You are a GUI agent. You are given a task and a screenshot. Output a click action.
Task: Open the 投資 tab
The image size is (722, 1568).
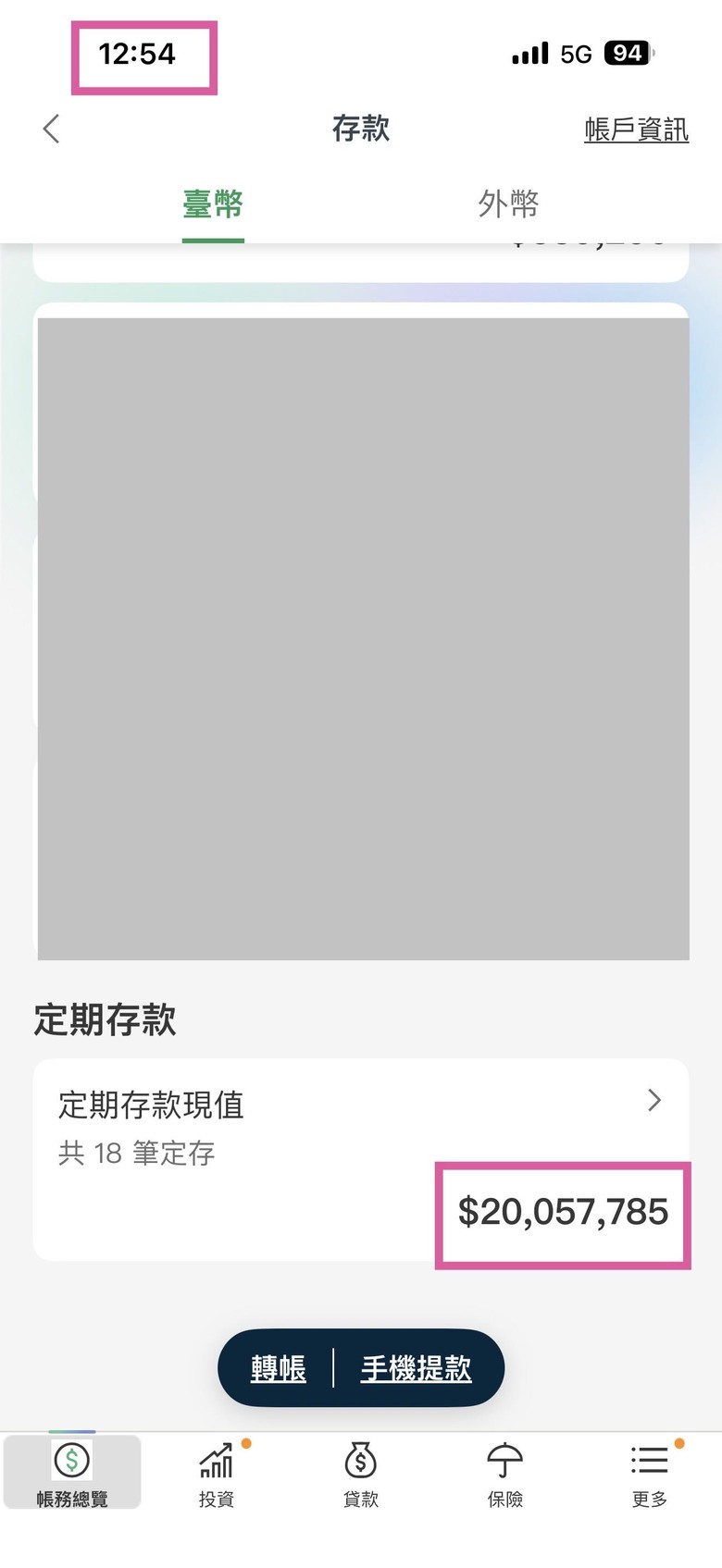217,1473
